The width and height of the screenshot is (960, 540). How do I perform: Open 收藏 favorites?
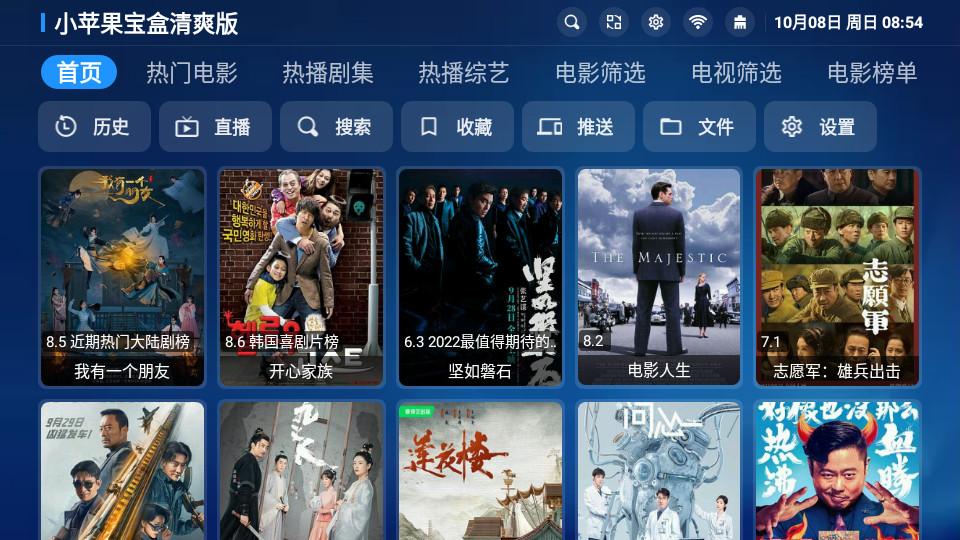tap(457, 127)
